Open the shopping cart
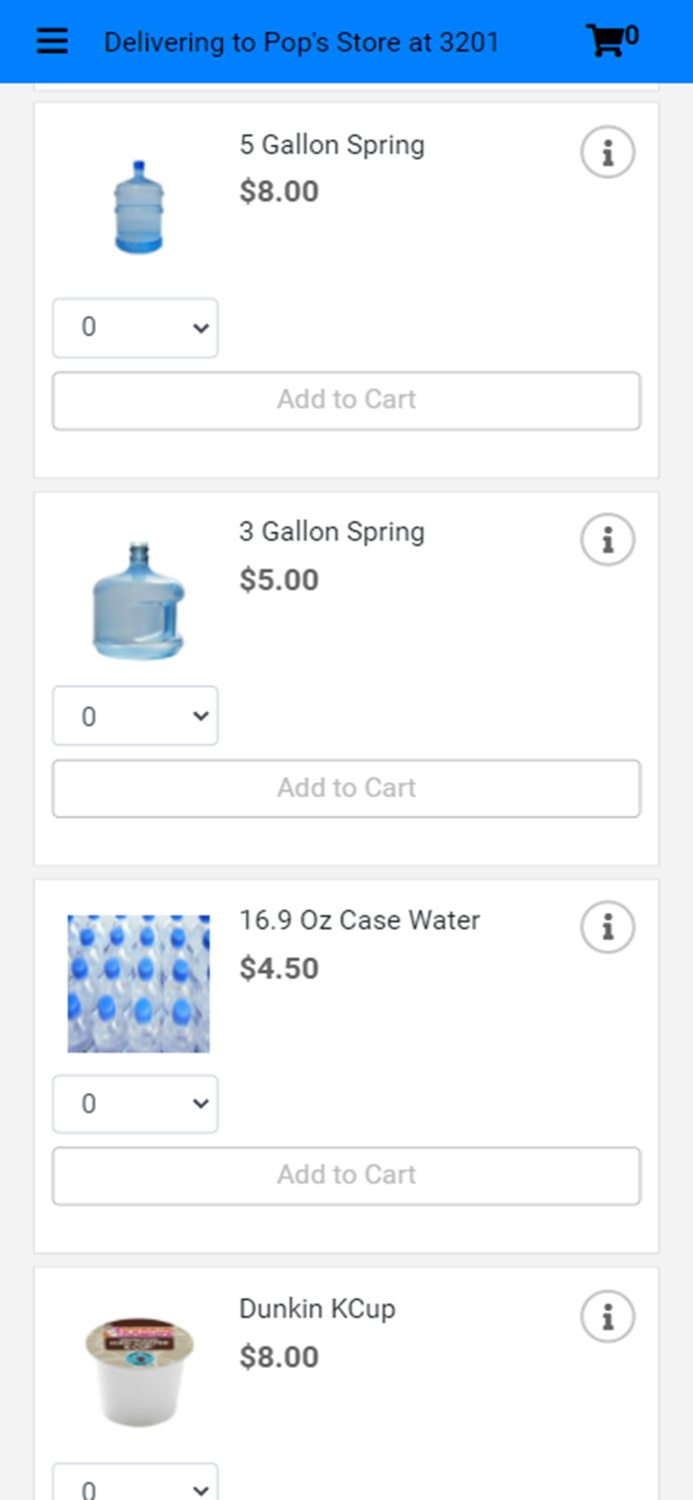 pyautogui.click(x=612, y=40)
